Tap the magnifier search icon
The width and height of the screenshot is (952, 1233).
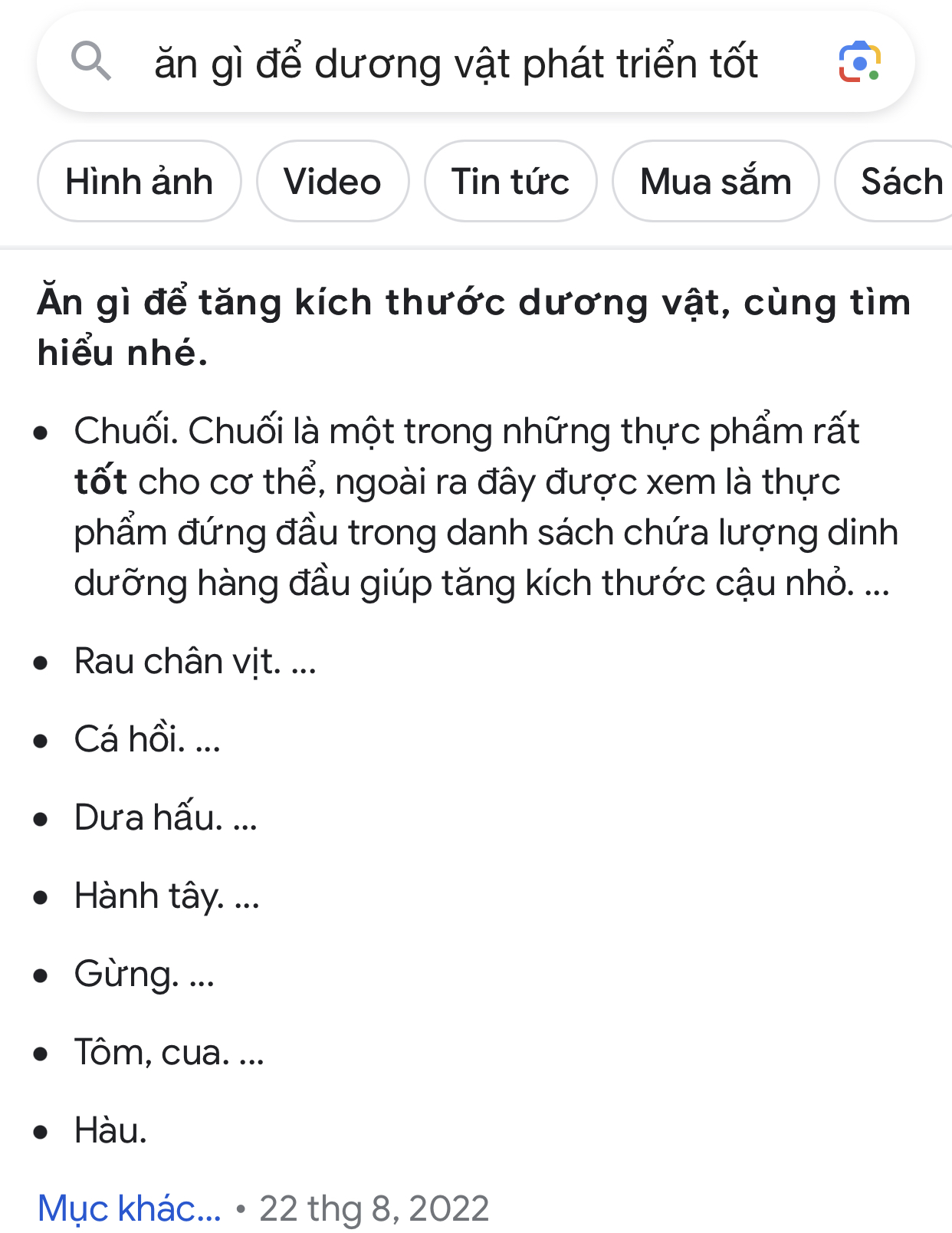pyautogui.click(x=91, y=61)
